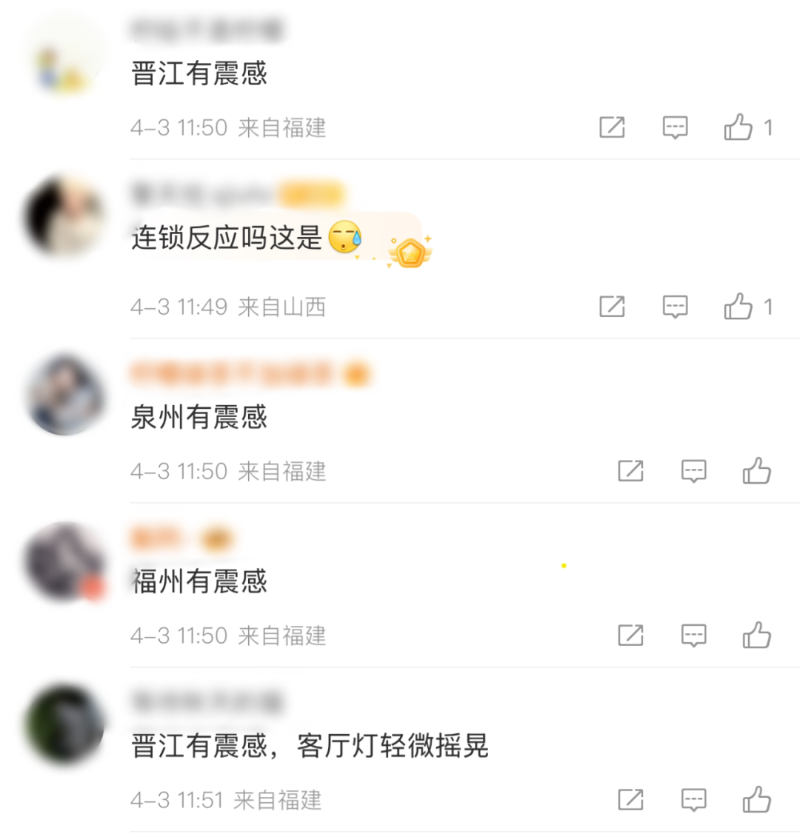800x834 pixels.
Task: Open the profile avatar beside "泉州有震感"
Action: click(x=65, y=394)
